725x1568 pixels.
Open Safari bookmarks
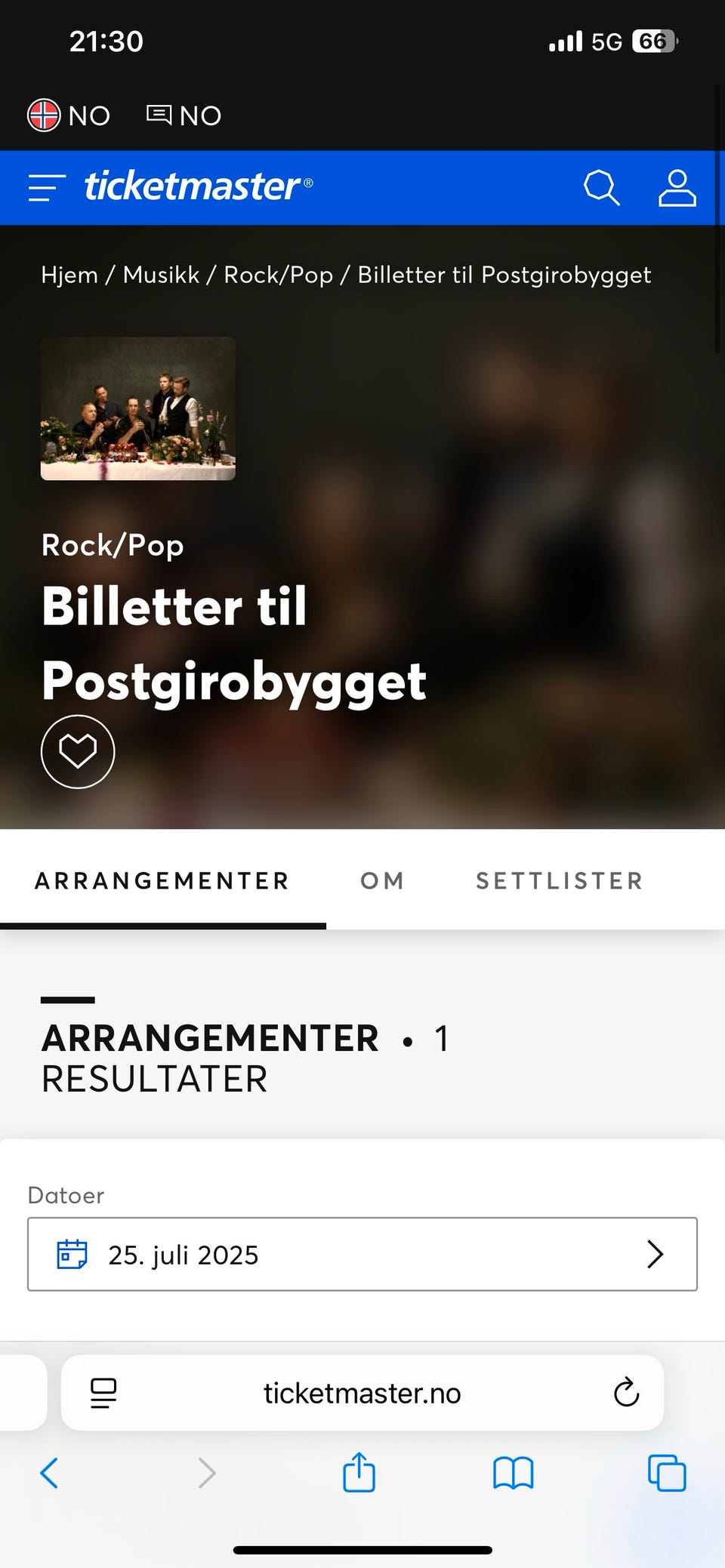(x=512, y=1472)
